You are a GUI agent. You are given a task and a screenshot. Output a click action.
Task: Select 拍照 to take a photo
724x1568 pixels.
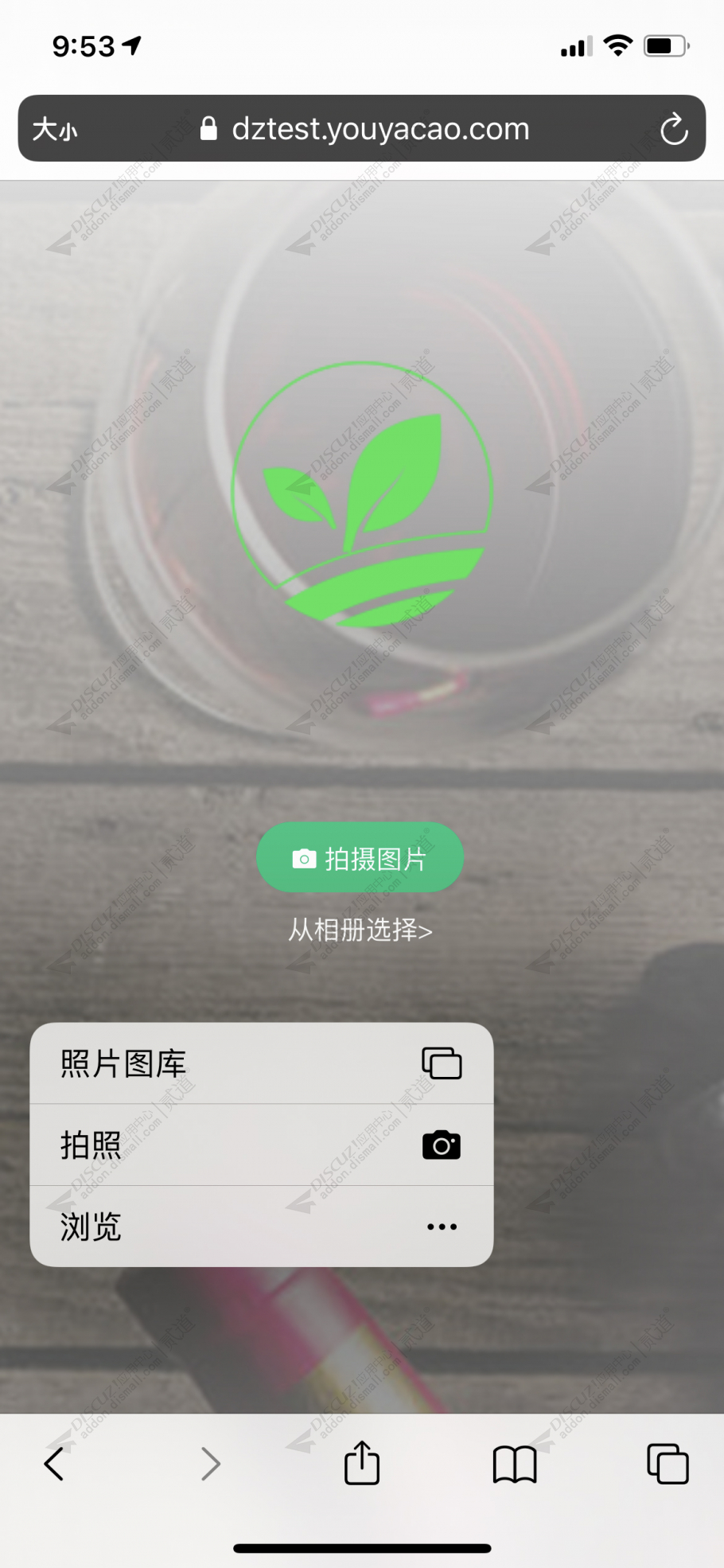click(261, 1145)
